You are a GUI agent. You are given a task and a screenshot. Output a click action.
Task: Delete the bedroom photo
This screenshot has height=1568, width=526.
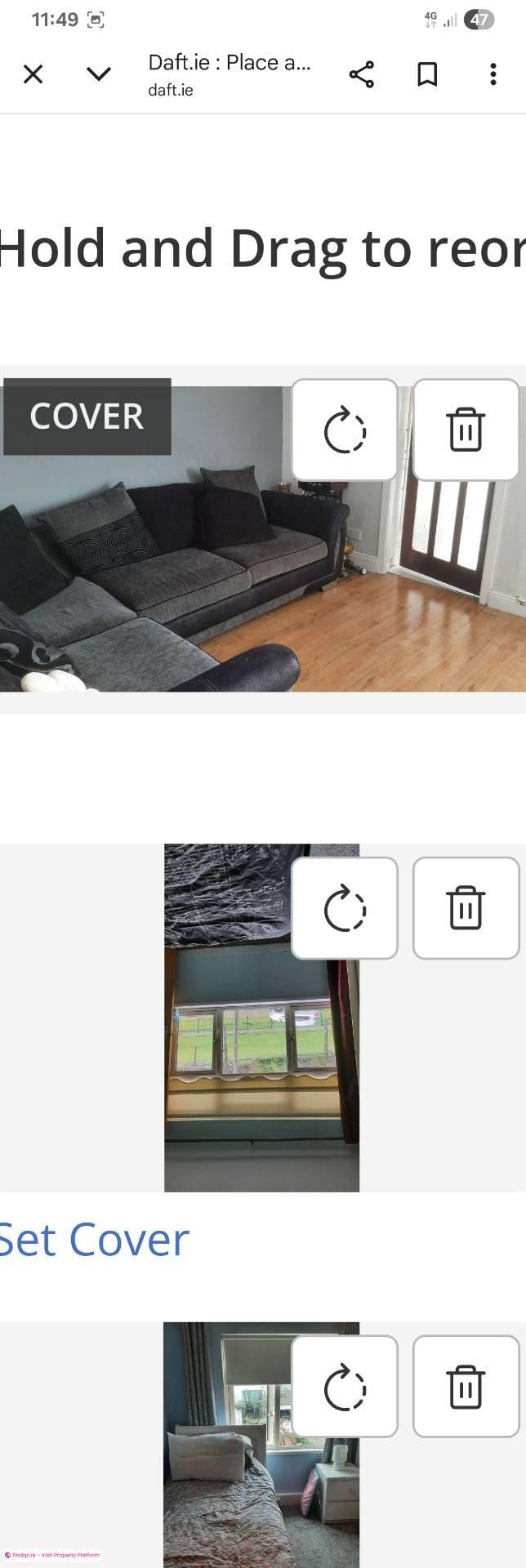point(466,1387)
